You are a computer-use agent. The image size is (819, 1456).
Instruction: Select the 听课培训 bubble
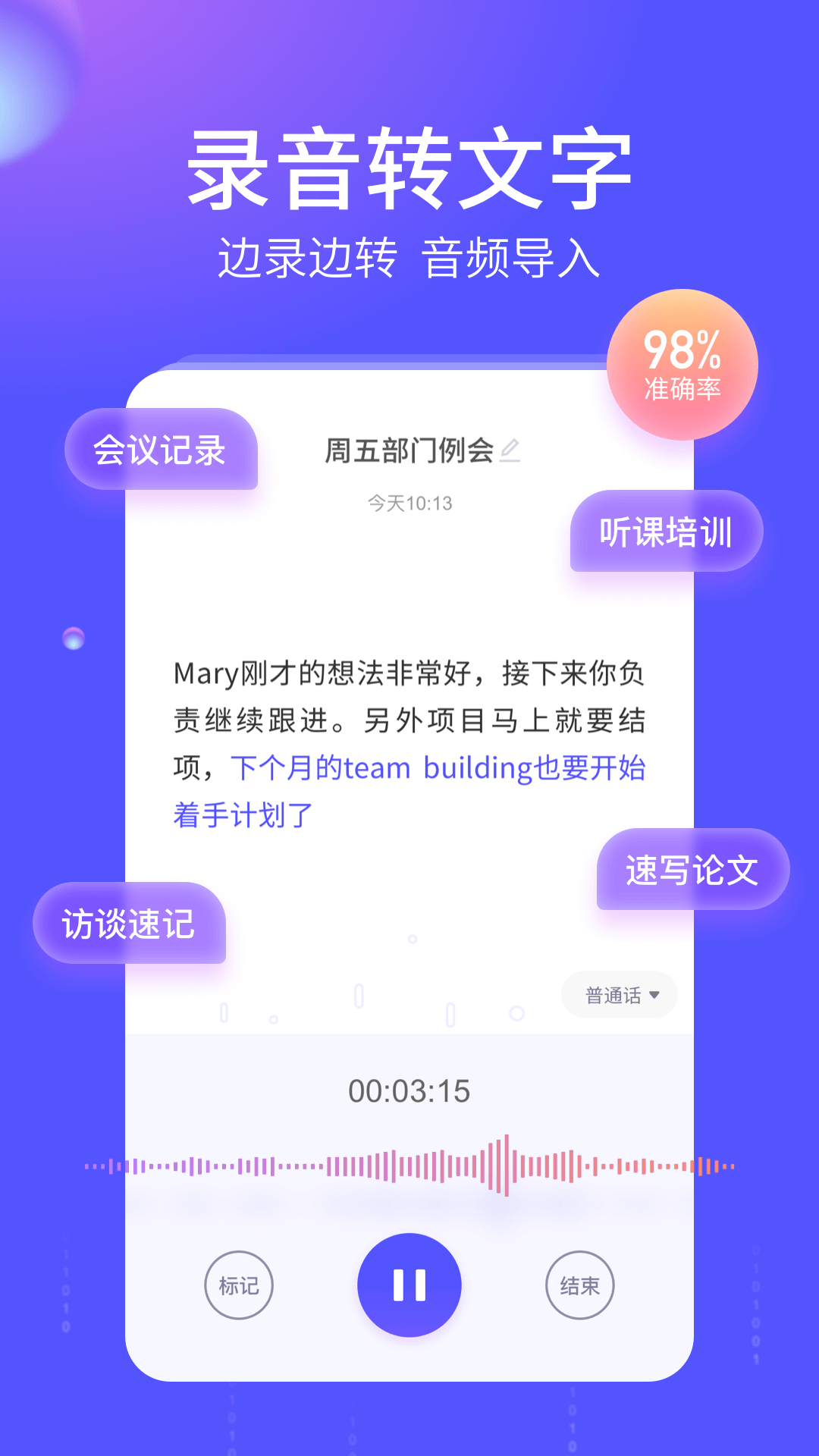point(664,532)
